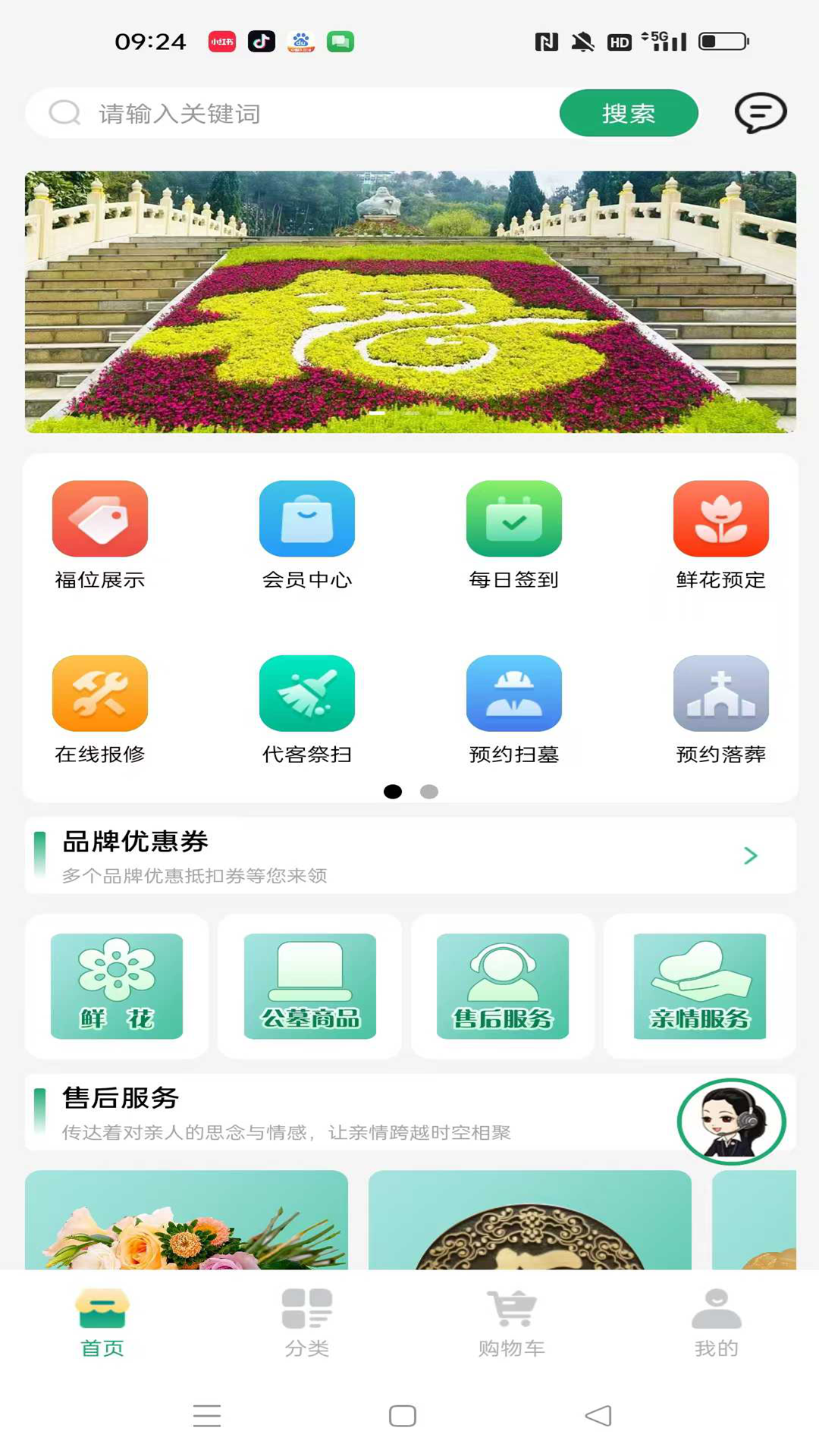
Task: Switch to the 分类 tab
Action: tap(307, 1323)
